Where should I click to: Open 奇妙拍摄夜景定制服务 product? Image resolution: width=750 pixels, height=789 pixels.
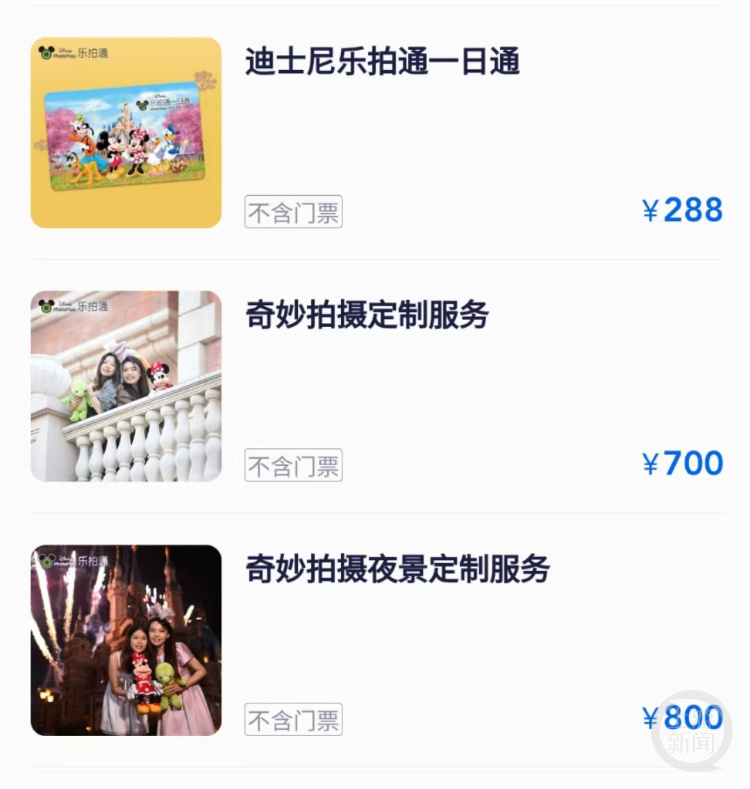[397, 569]
